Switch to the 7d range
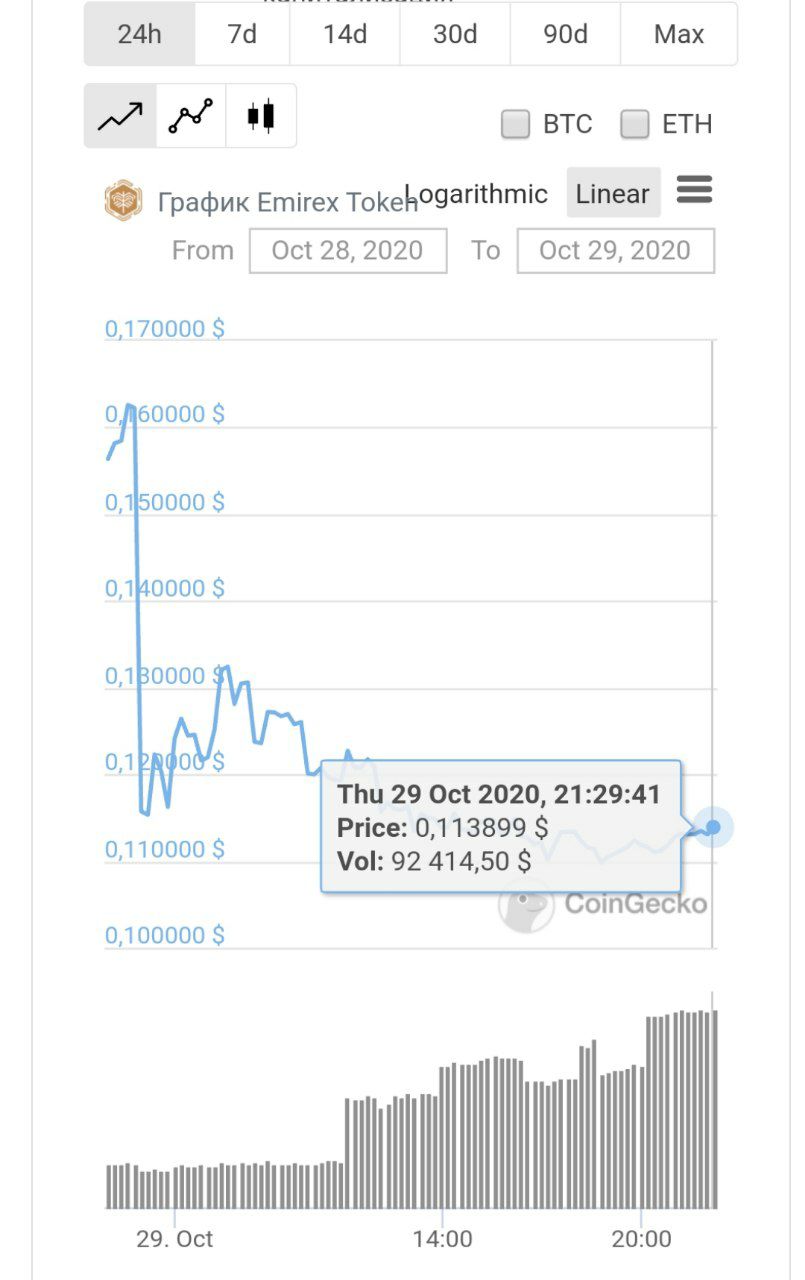805x1280 pixels. tap(242, 34)
